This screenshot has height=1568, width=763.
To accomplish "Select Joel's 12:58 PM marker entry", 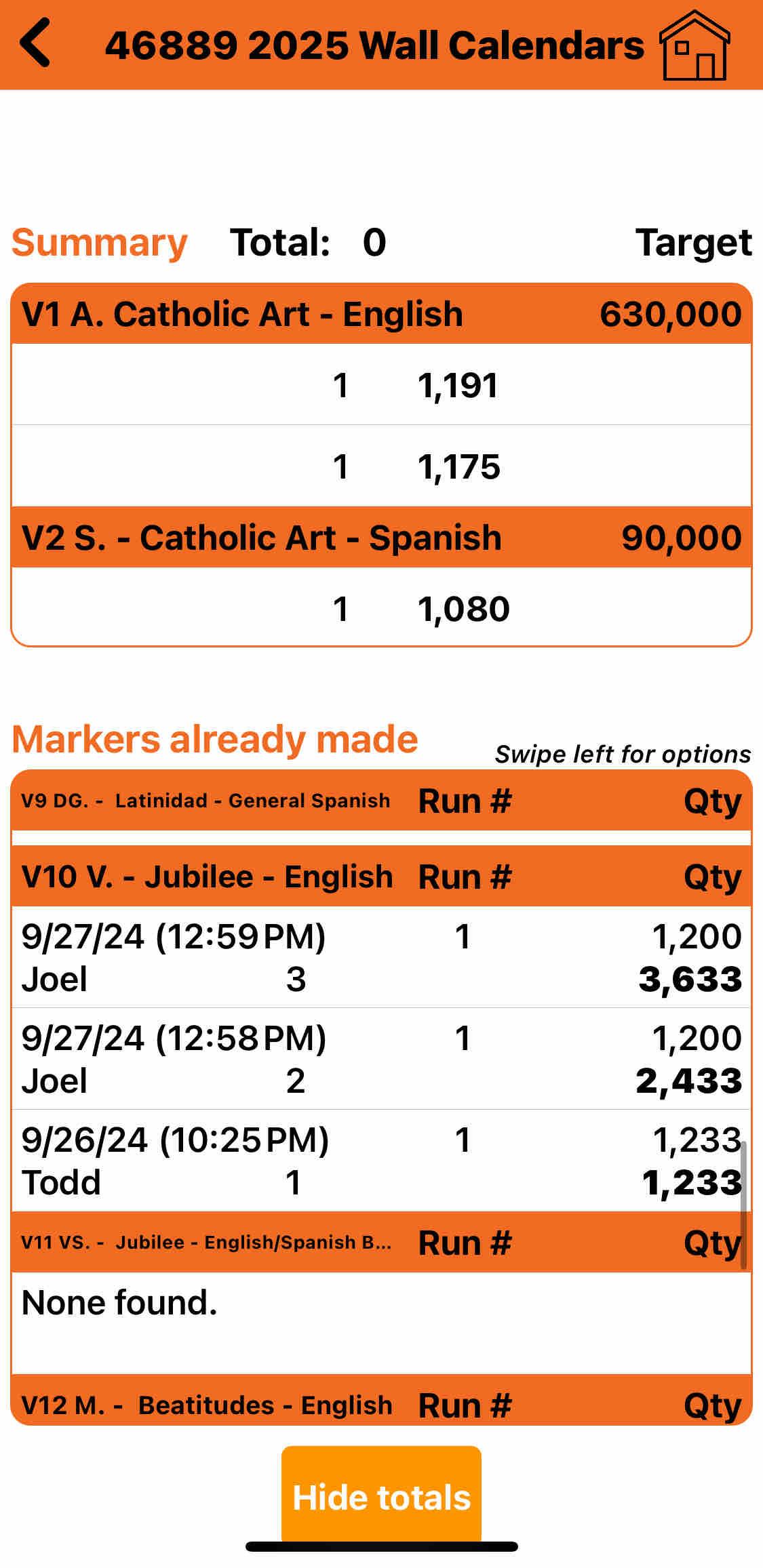I will click(381, 1059).
